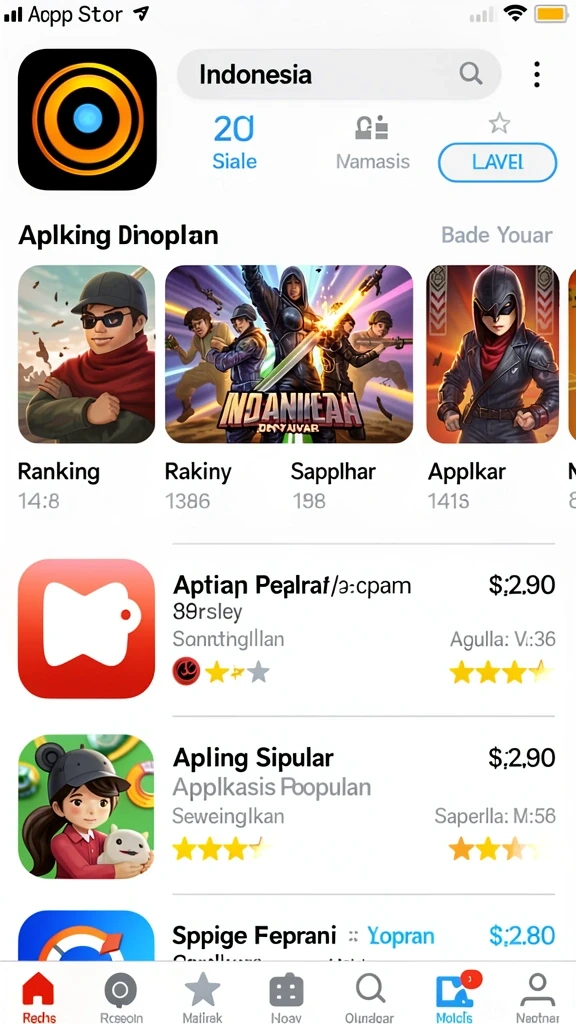Switch to the Rcseoln tab
The height and width of the screenshot is (1024, 576).
121,995
